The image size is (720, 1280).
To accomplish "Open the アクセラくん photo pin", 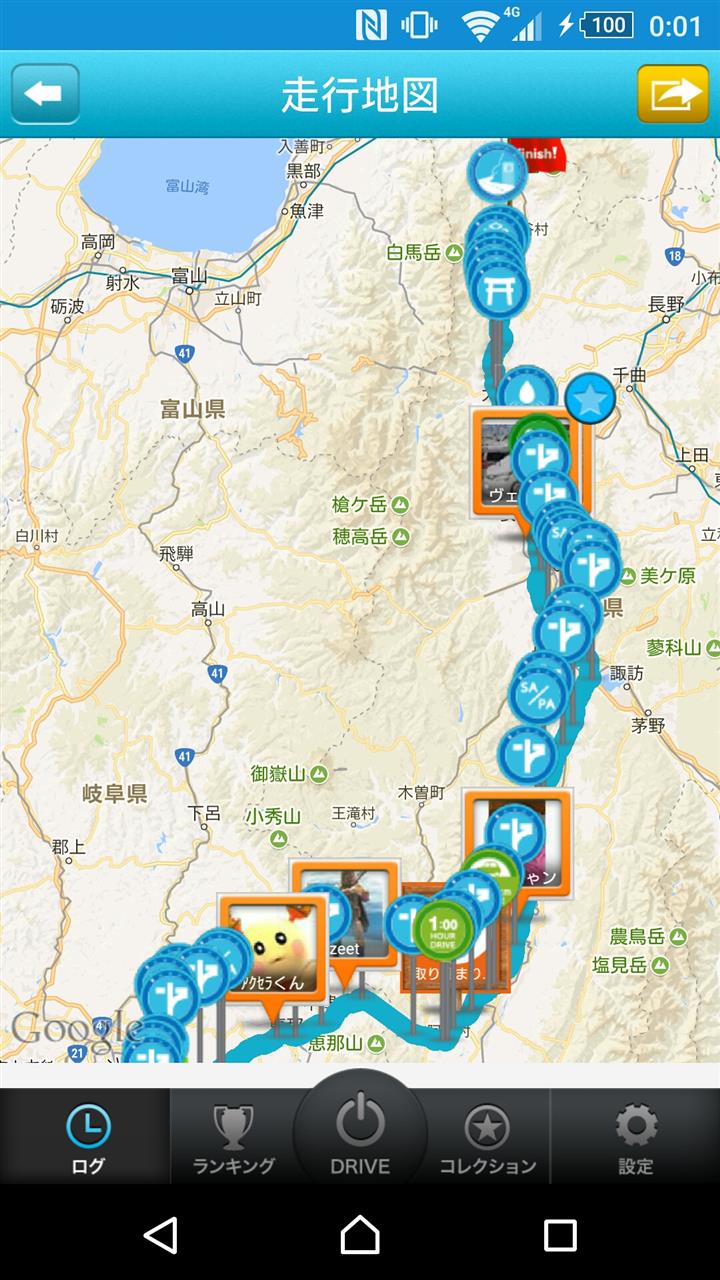I will point(273,948).
